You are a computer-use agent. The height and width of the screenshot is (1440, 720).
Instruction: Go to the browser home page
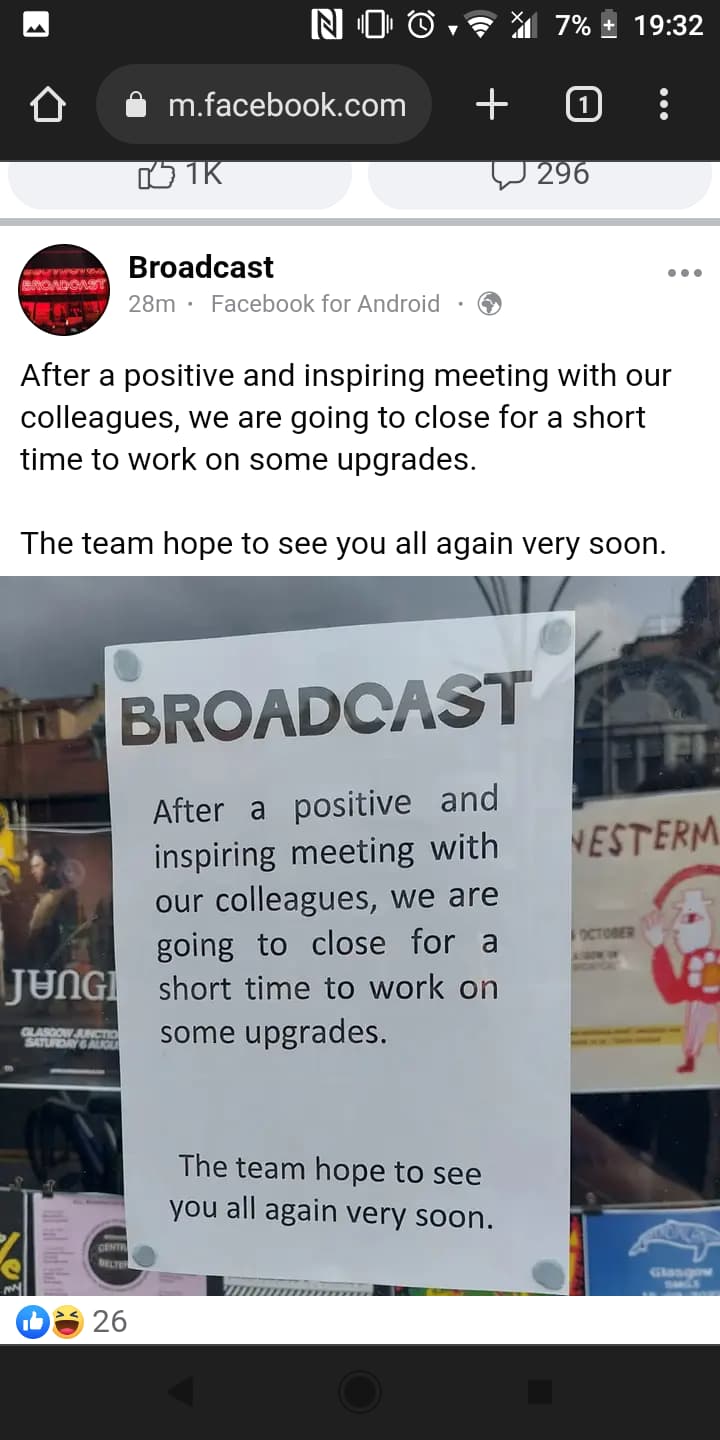(x=48, y=105)
